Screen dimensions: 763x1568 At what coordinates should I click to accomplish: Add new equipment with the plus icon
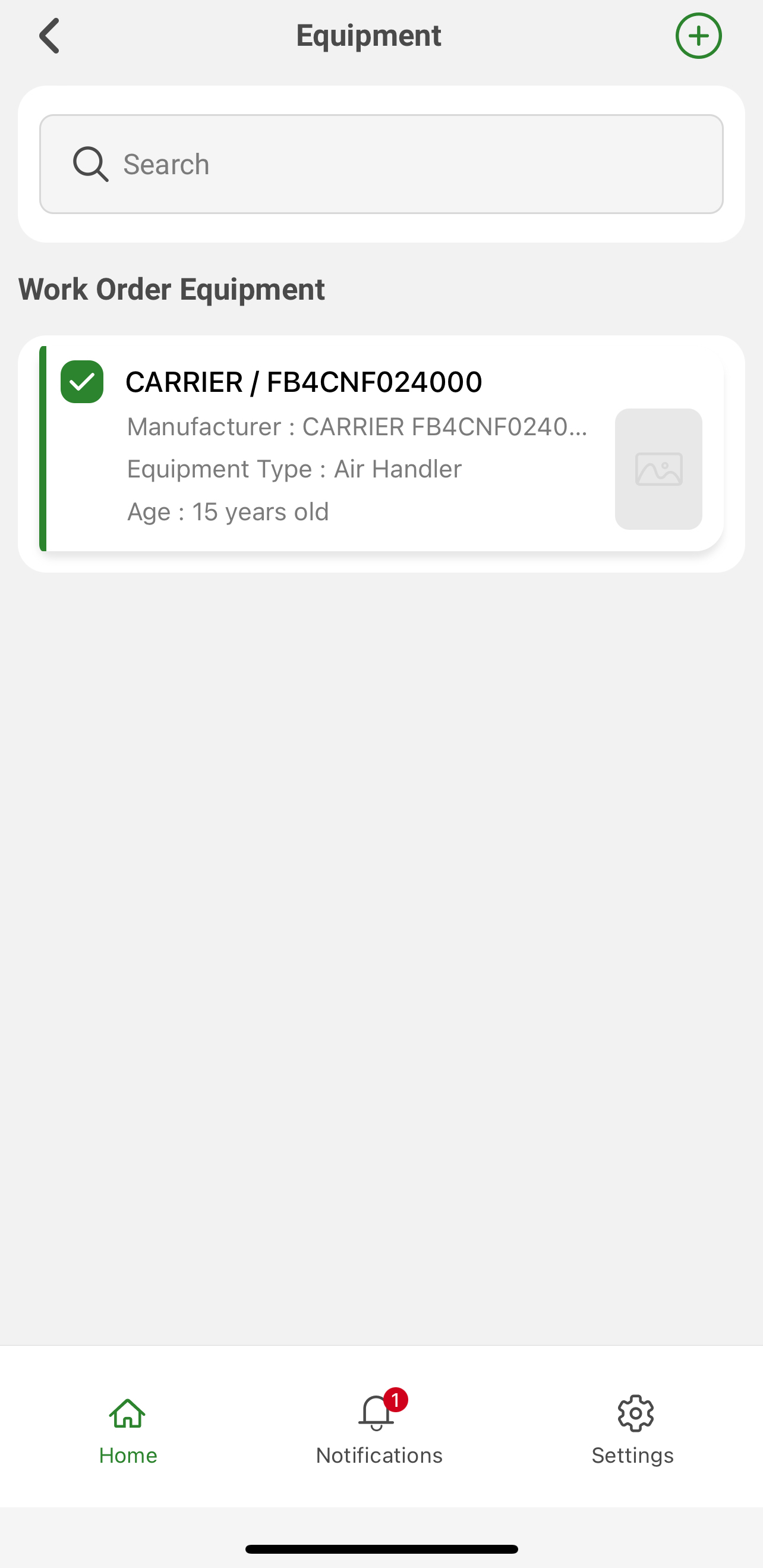698,35
